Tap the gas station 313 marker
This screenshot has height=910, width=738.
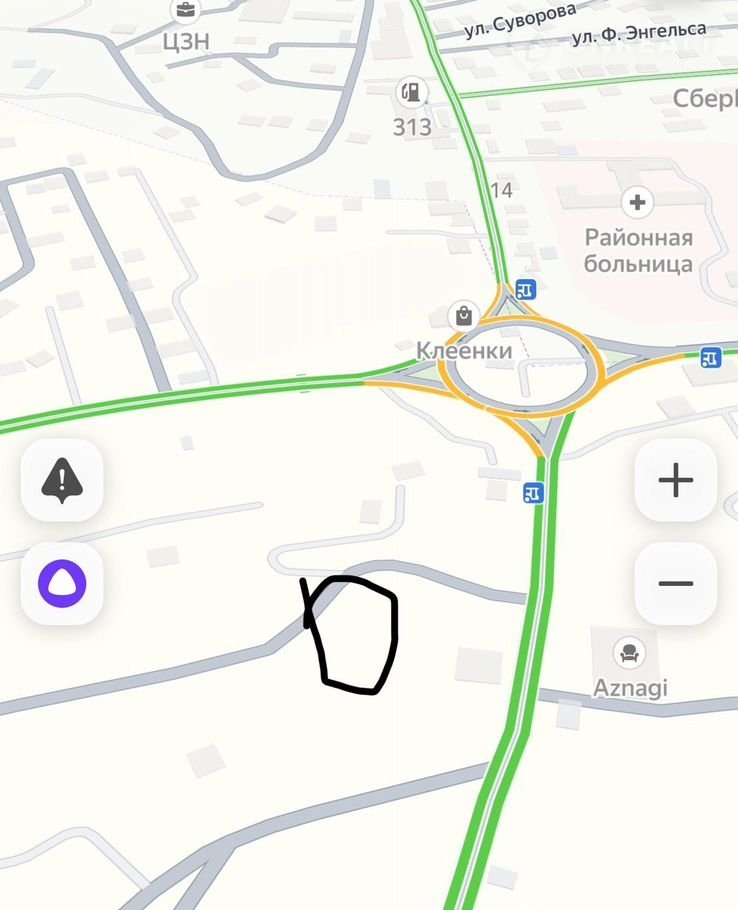pos(410,93)
